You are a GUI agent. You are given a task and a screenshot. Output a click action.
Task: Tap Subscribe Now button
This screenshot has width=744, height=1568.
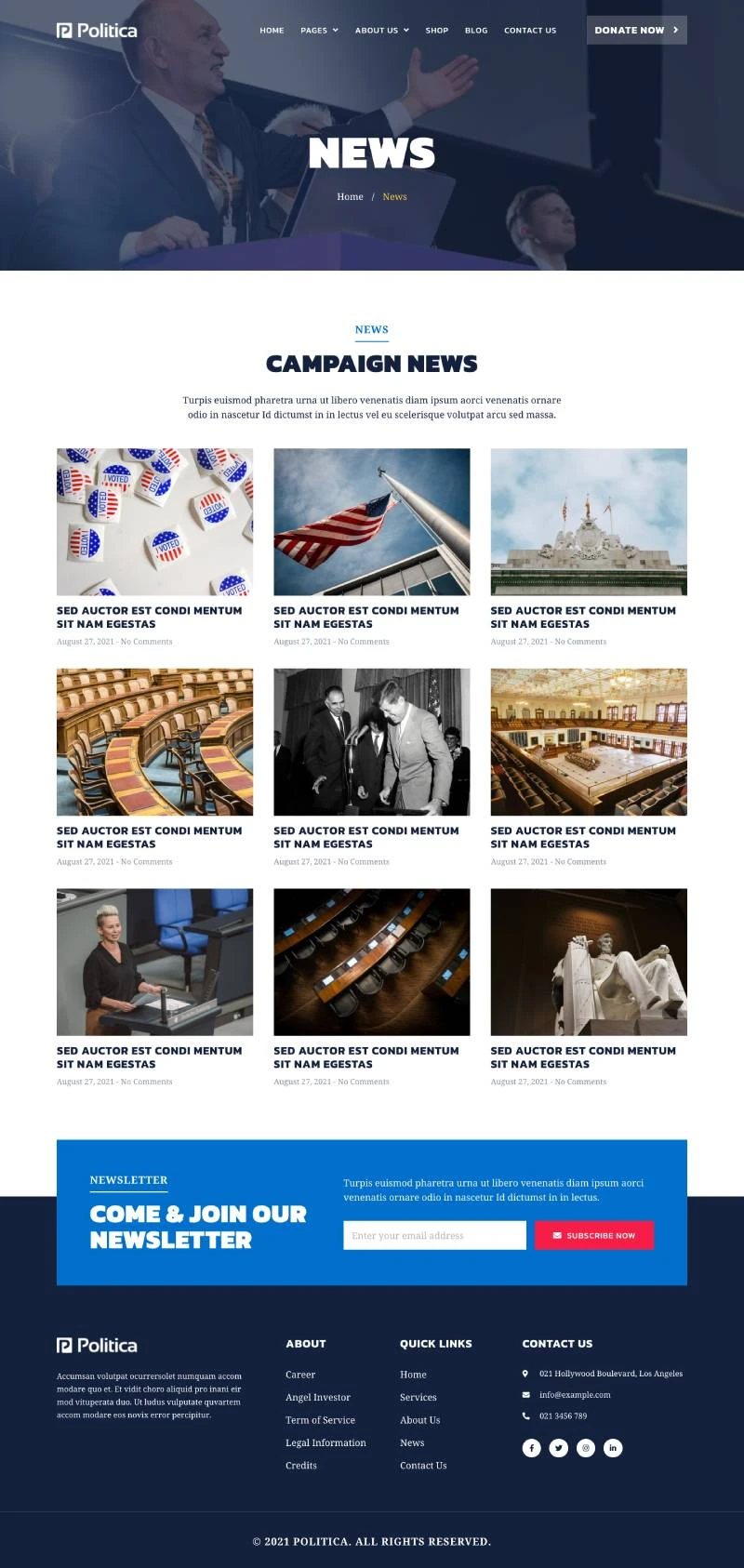click(x=593, y=1235)
